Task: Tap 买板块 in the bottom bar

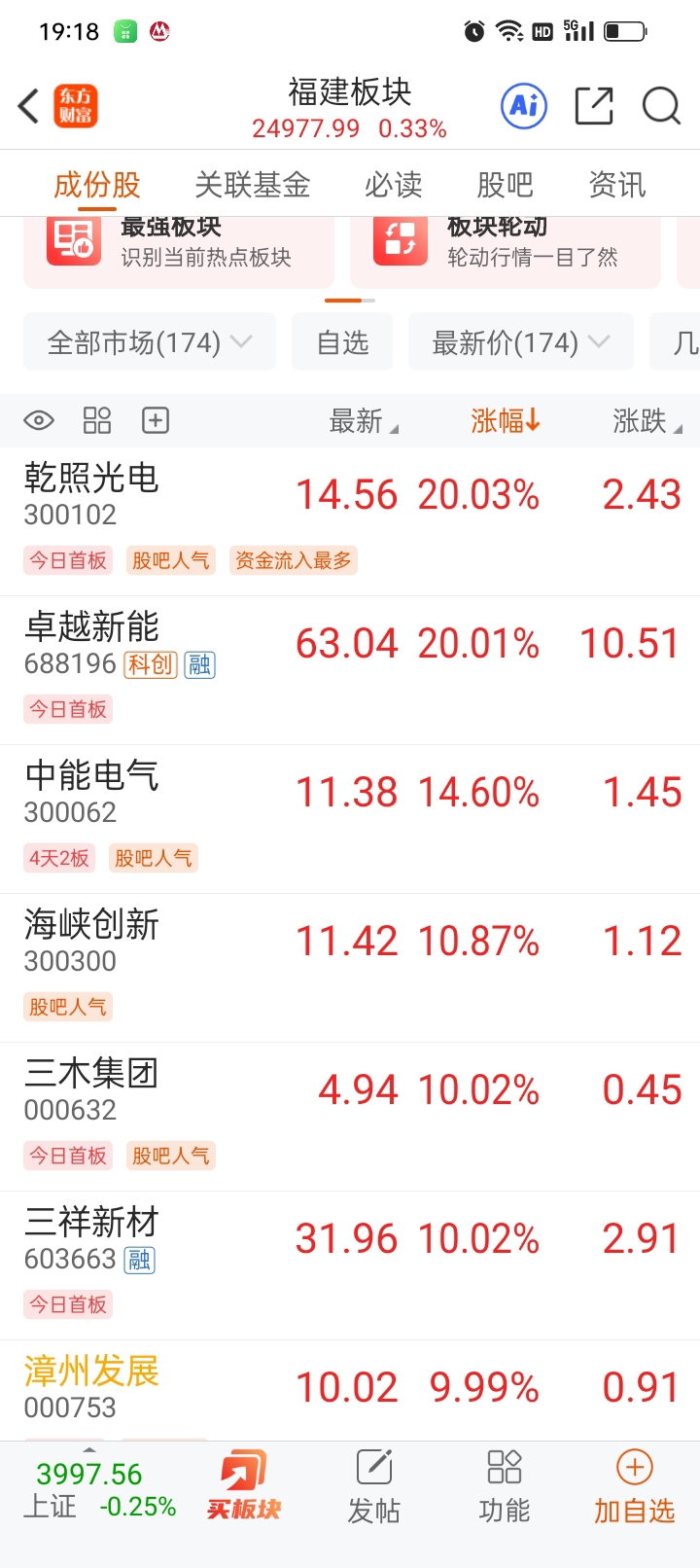Action: pyautogui.click(x=244, y=1484)
